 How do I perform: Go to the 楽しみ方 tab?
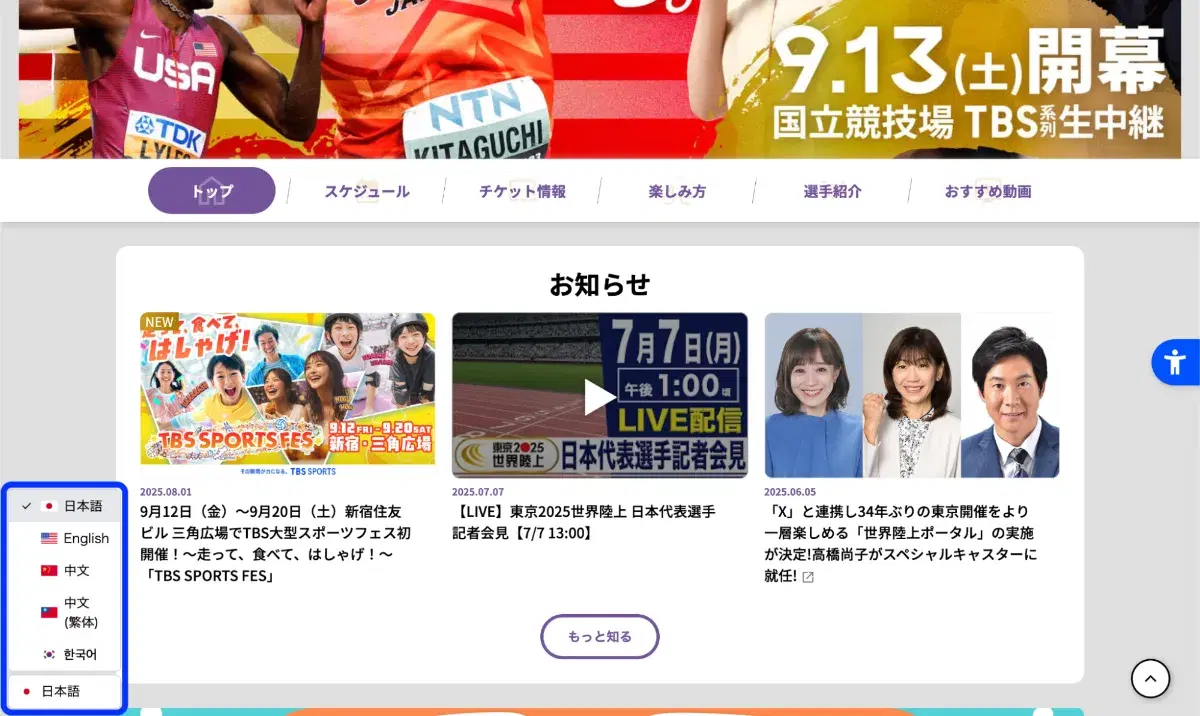click(677, 191)
